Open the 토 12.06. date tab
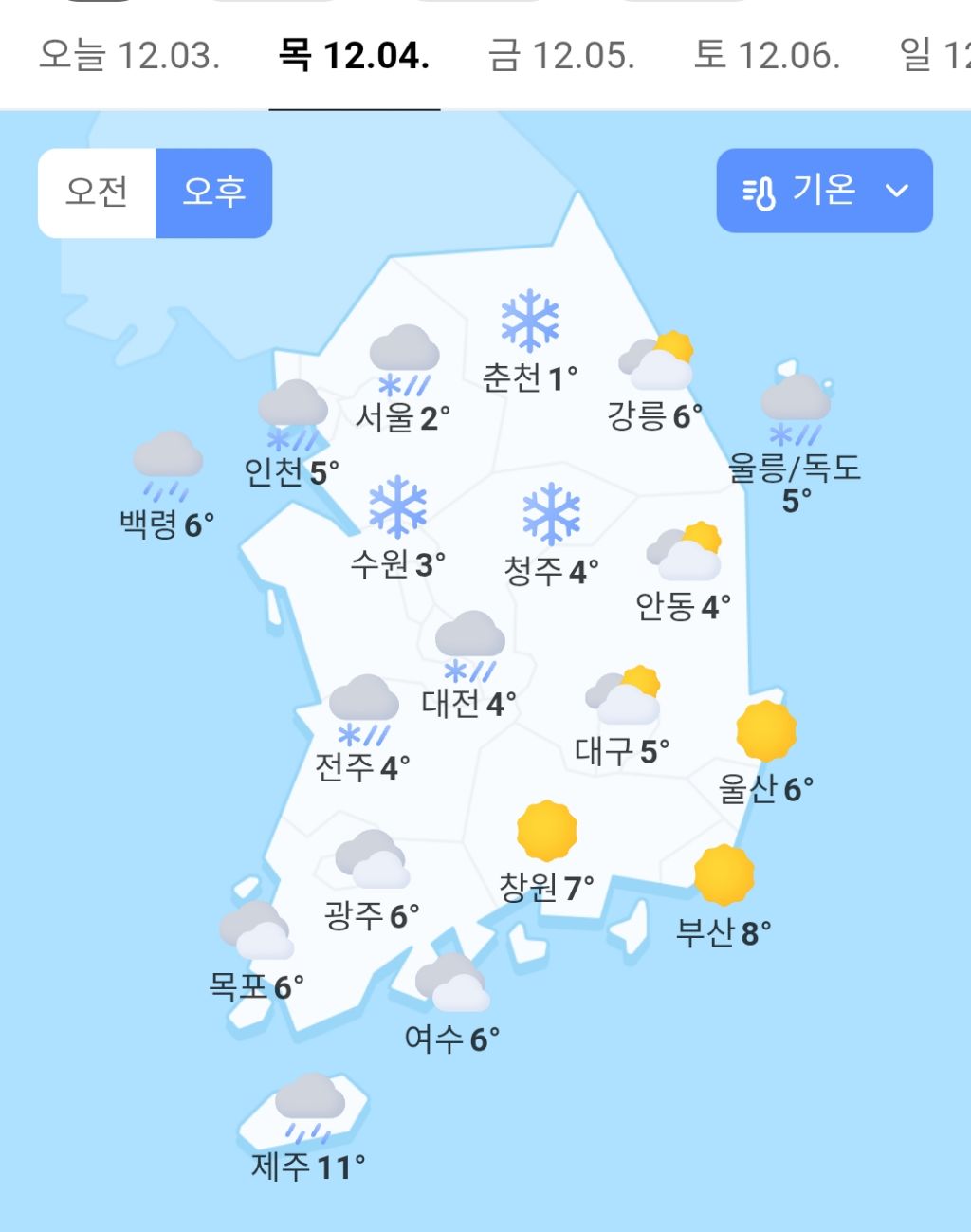This screenshot has width=971, height=1232. (x=766, y=56)
